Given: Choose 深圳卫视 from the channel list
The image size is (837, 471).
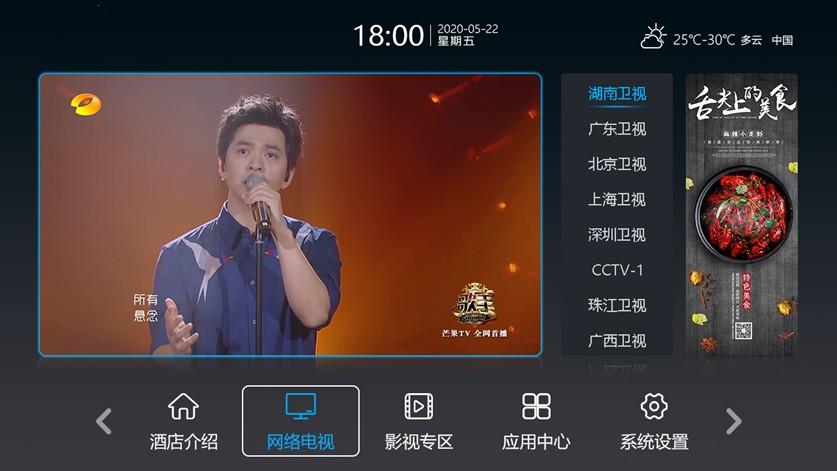Looking at the screenshot, I should click(x=617, y=235).
